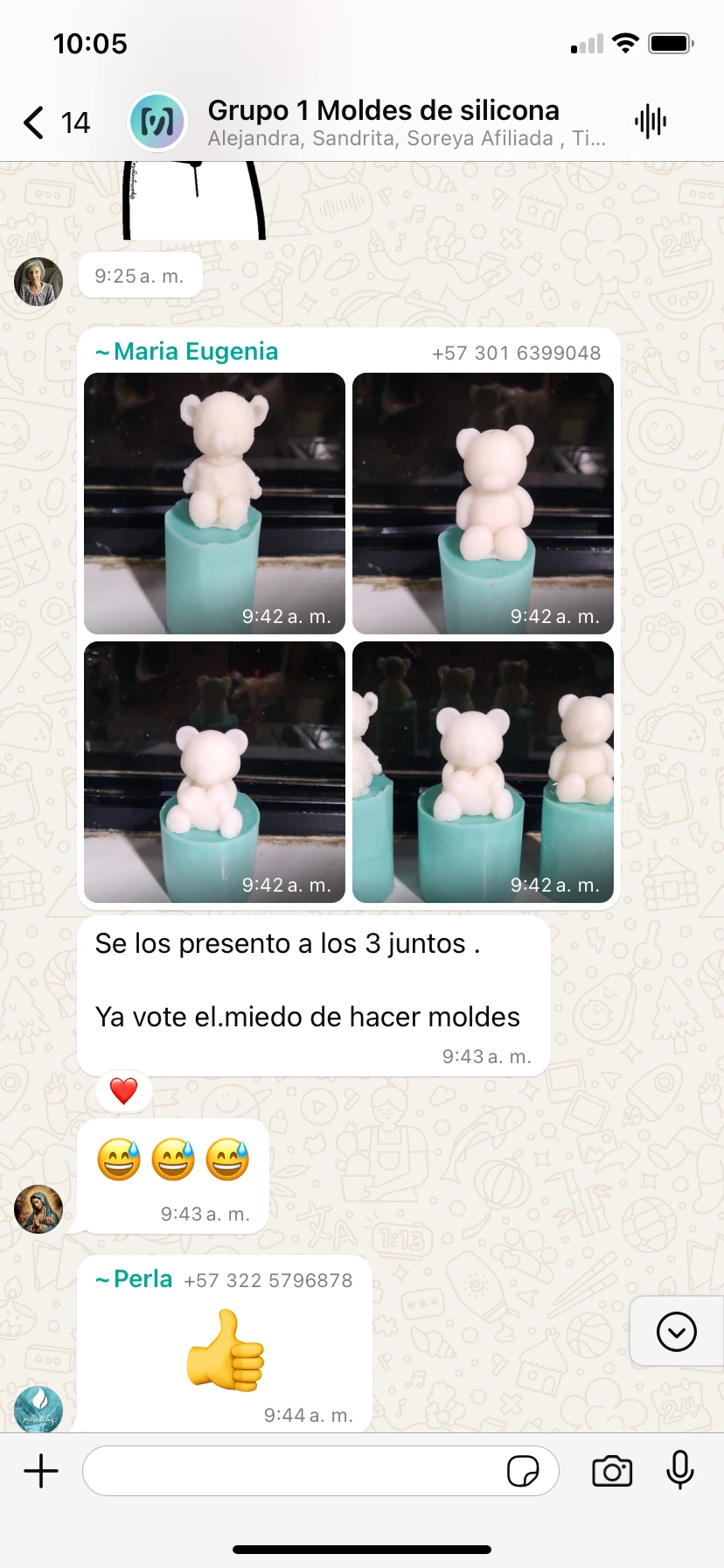Open the group's profile picture in the header
The image size is (724, 1568).
pyautogui.click(x=157, y=122)
